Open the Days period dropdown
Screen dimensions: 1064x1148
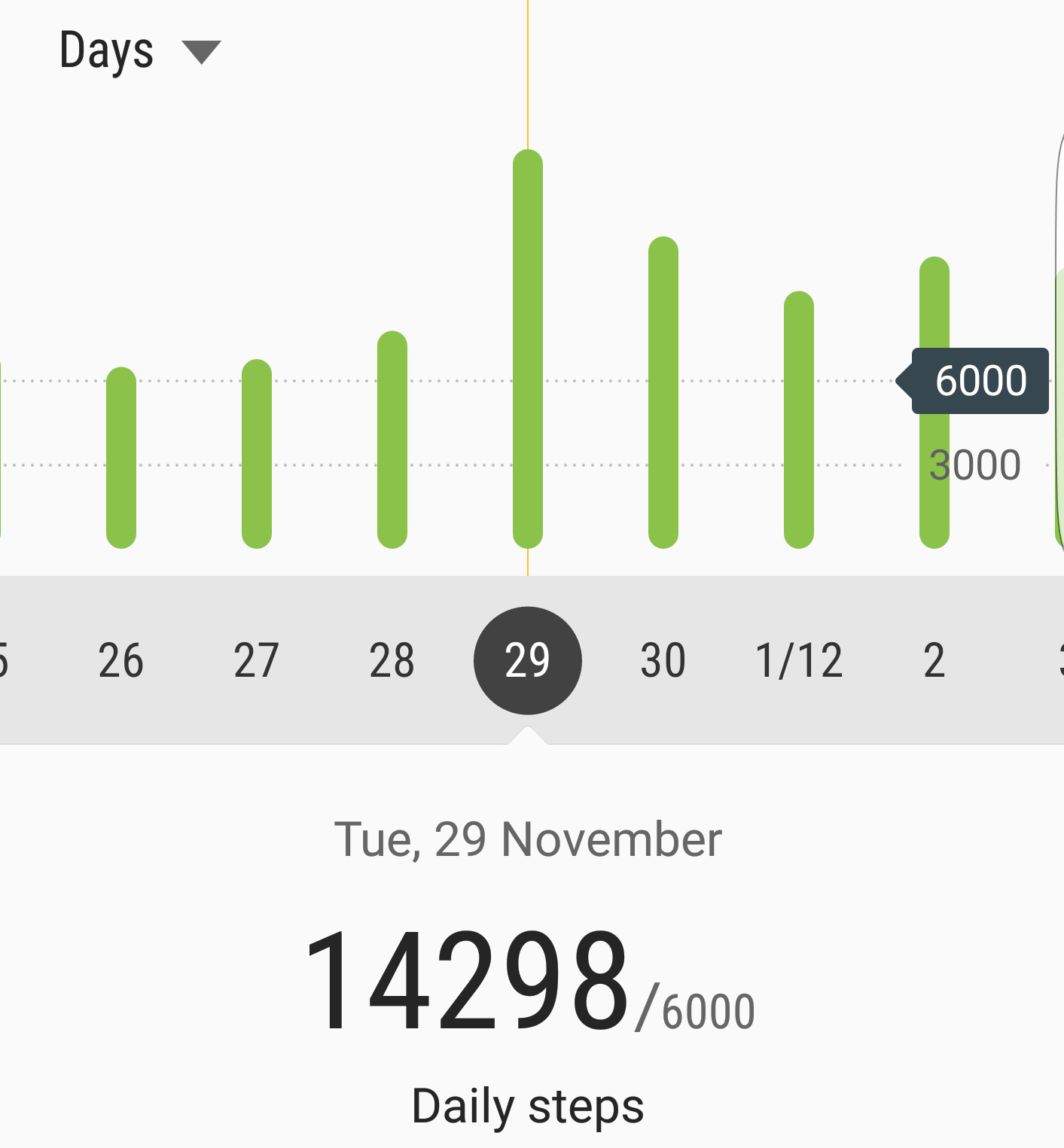click(139, 51)
